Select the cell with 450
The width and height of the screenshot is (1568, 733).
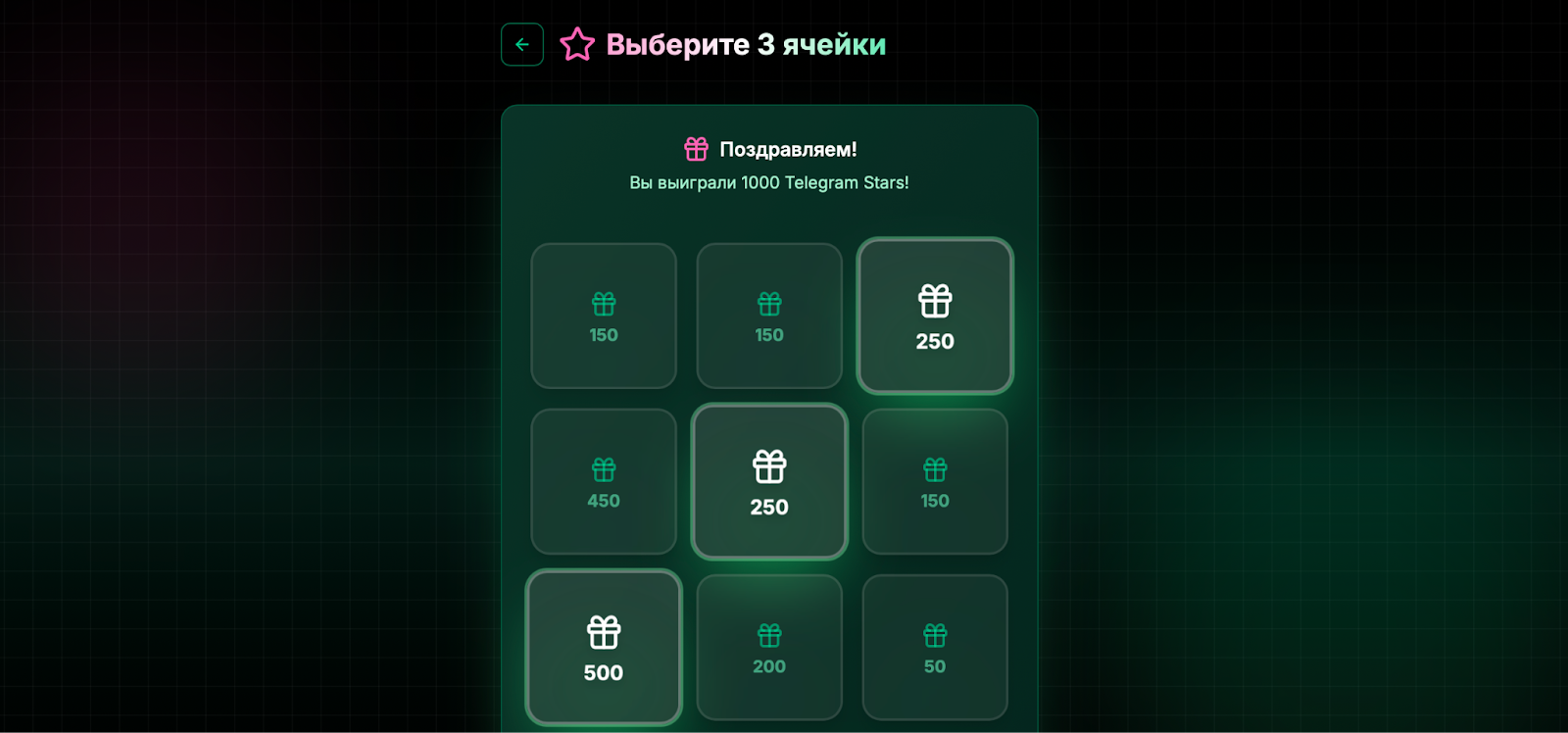(604, 481)
